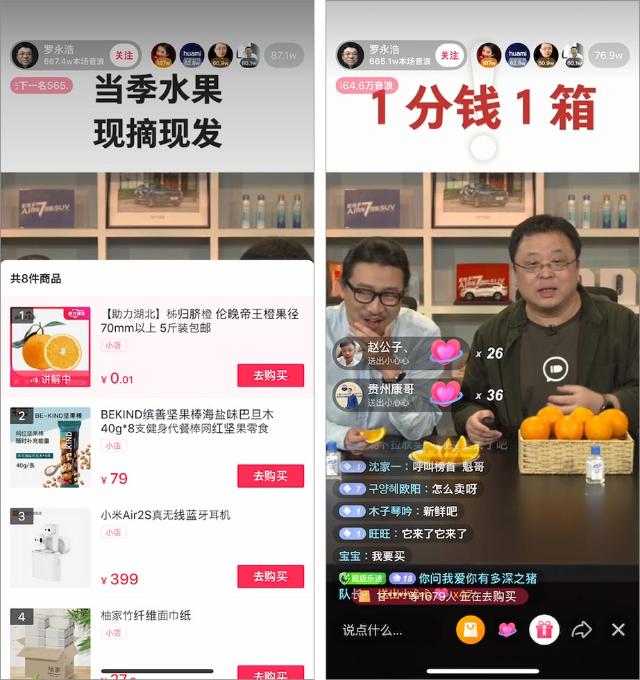The width and height of the screenshot is (640, 680).
Task: Close the live stream with X
Action: [618, 629]
